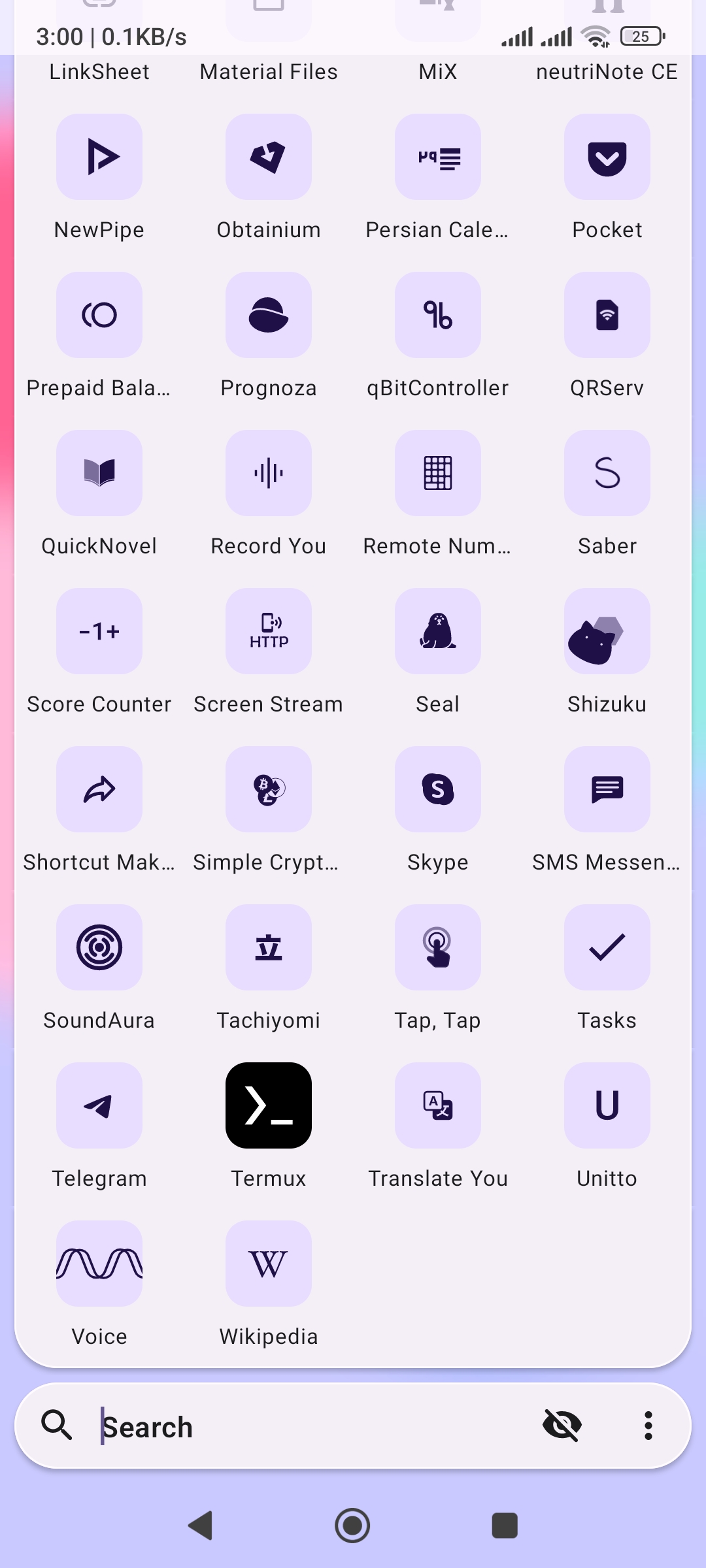Image resolution: width=706 pixels, height=1568 pixels.
Task: Open the three-dot overflow menu
Action: click(648, 1426)
